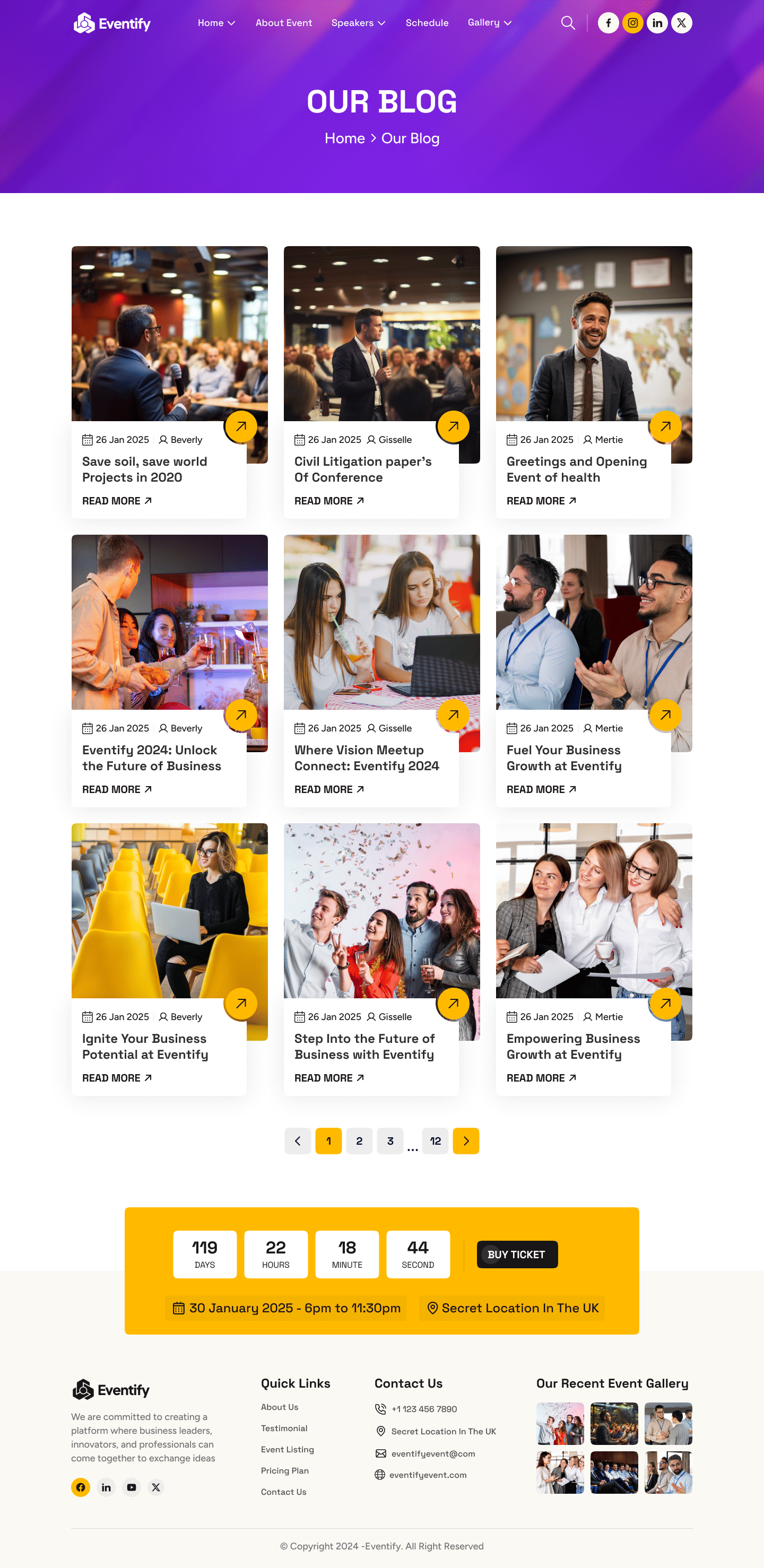
Task: Select About Event in the navigation
Action: point(284,22)
